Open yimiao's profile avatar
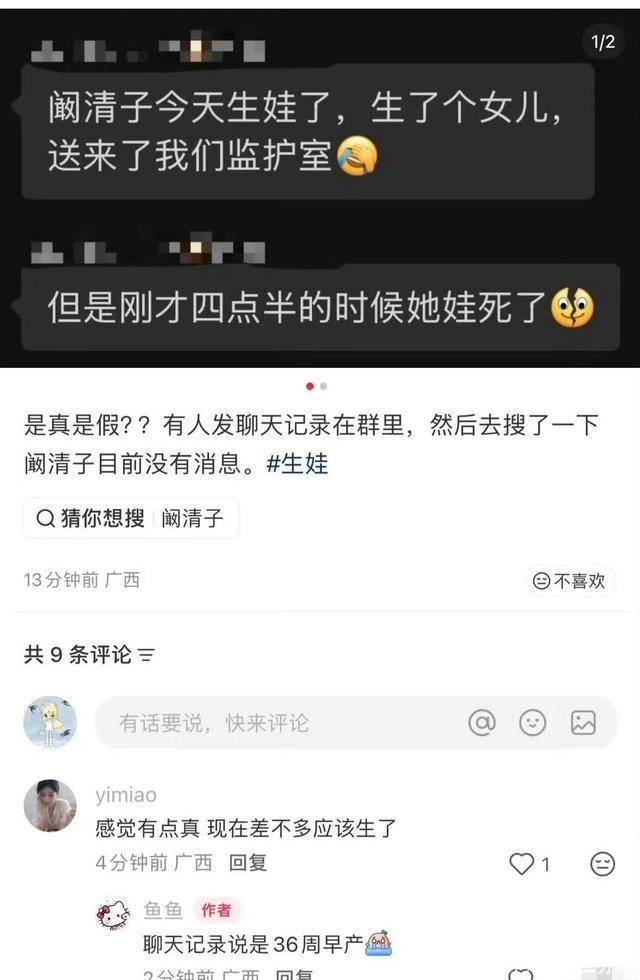Viewport: 640px width, 980px height. [50, 805]
